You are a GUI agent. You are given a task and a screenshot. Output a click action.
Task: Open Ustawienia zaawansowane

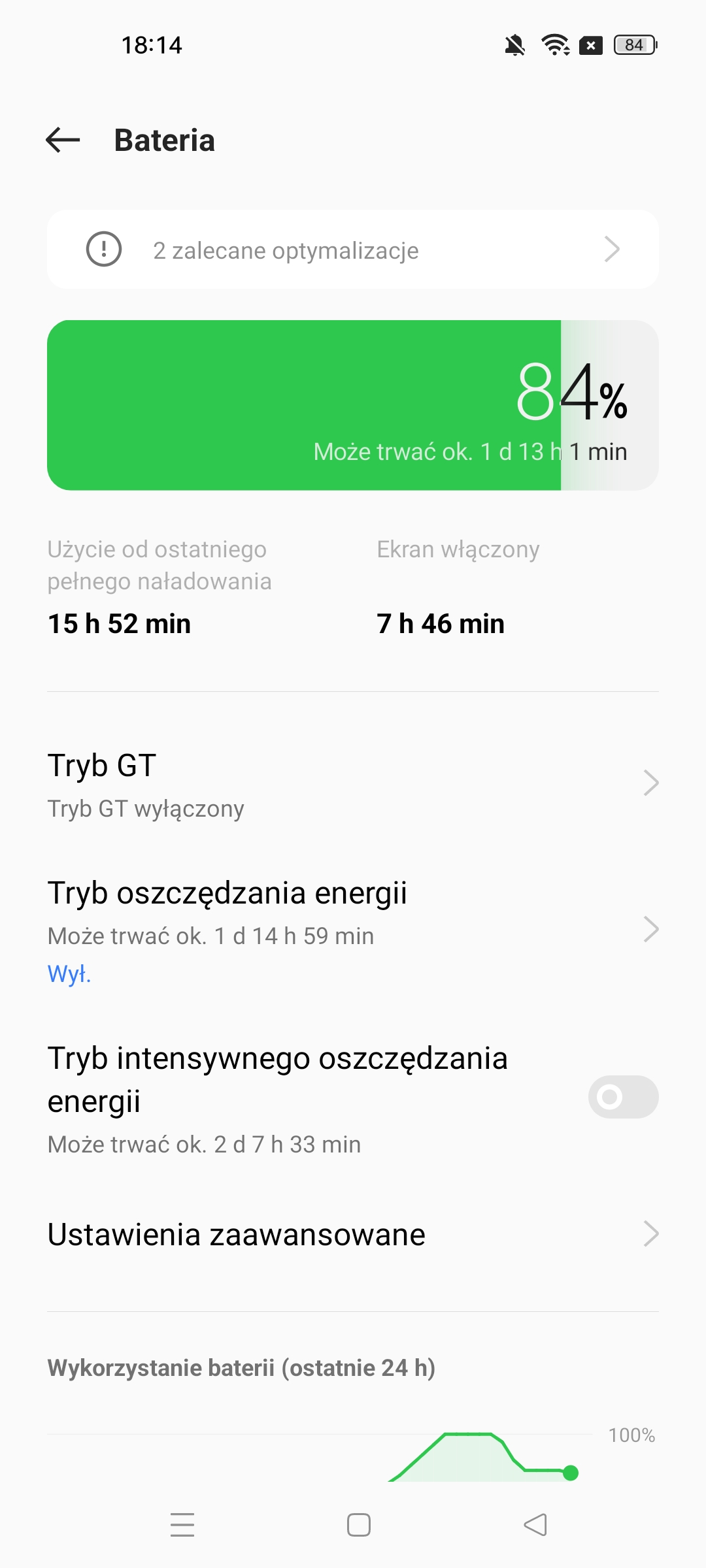(353, 1235)
